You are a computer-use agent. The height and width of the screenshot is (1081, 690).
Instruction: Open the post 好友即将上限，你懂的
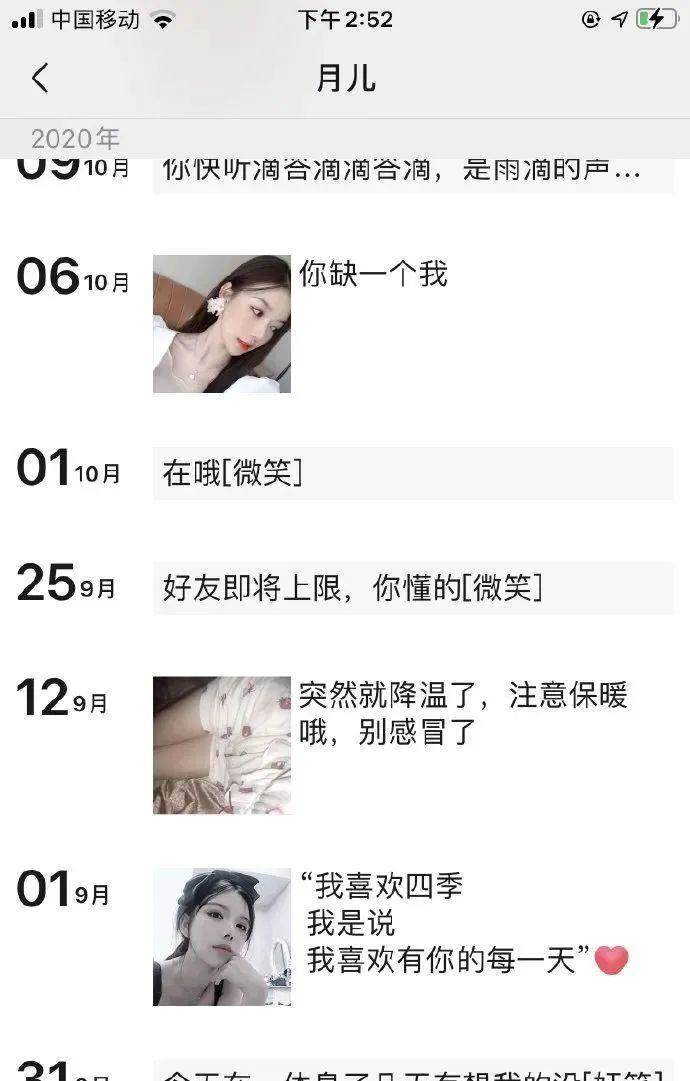click(x=412, y=588)
